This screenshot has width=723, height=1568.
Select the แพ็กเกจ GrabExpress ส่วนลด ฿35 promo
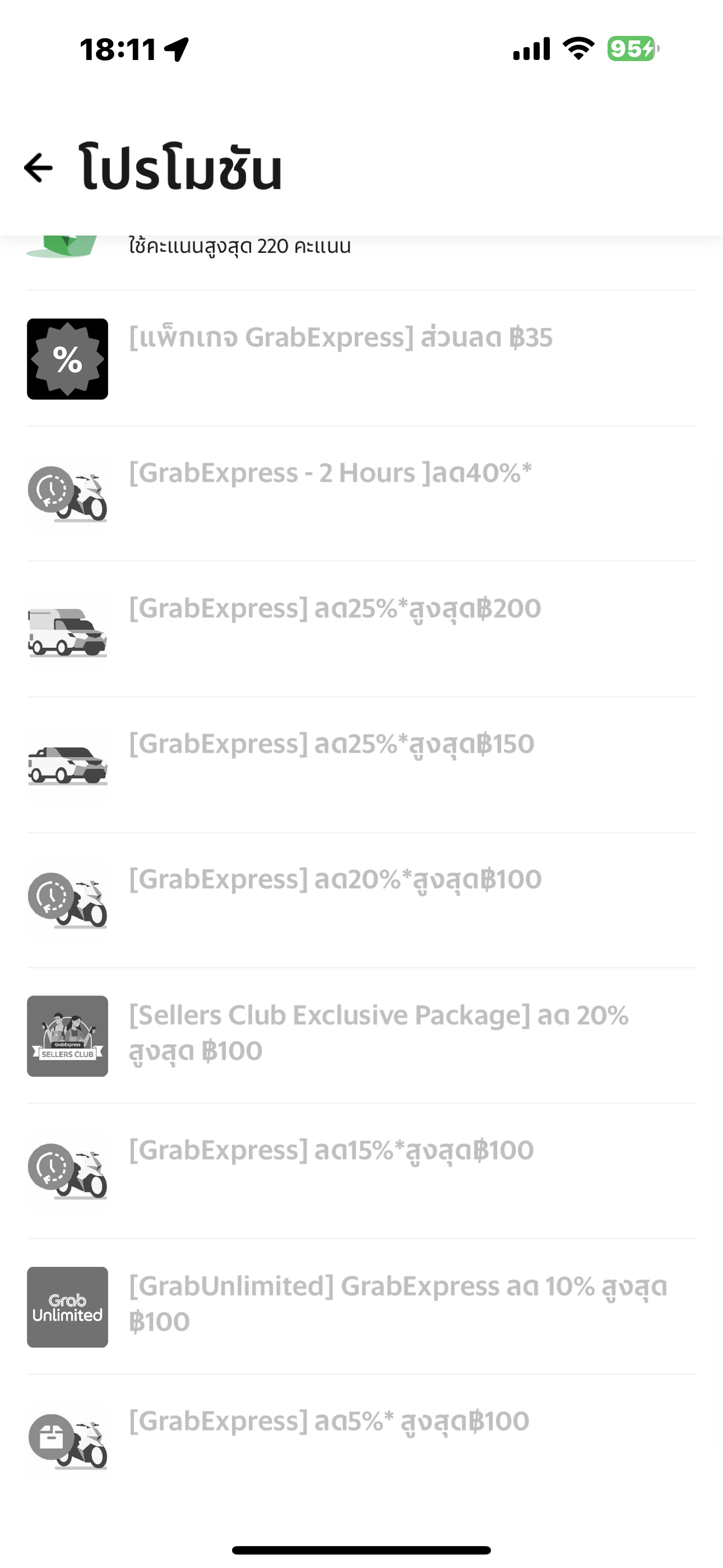(x=341, y=338)
